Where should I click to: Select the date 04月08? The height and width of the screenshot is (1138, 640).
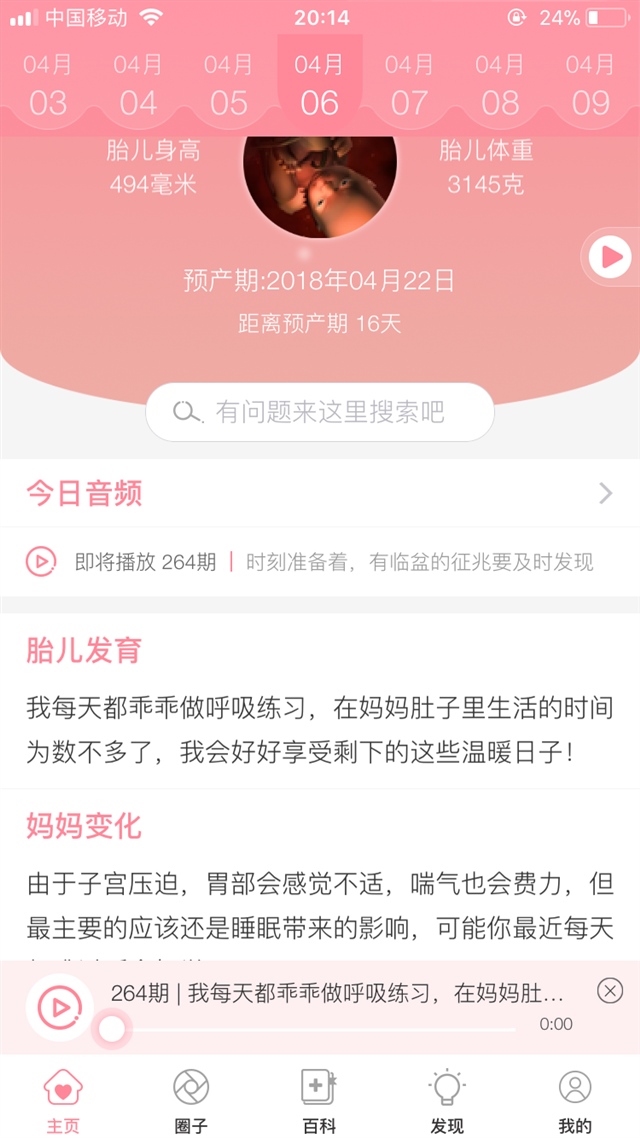[x=500, y=85]
